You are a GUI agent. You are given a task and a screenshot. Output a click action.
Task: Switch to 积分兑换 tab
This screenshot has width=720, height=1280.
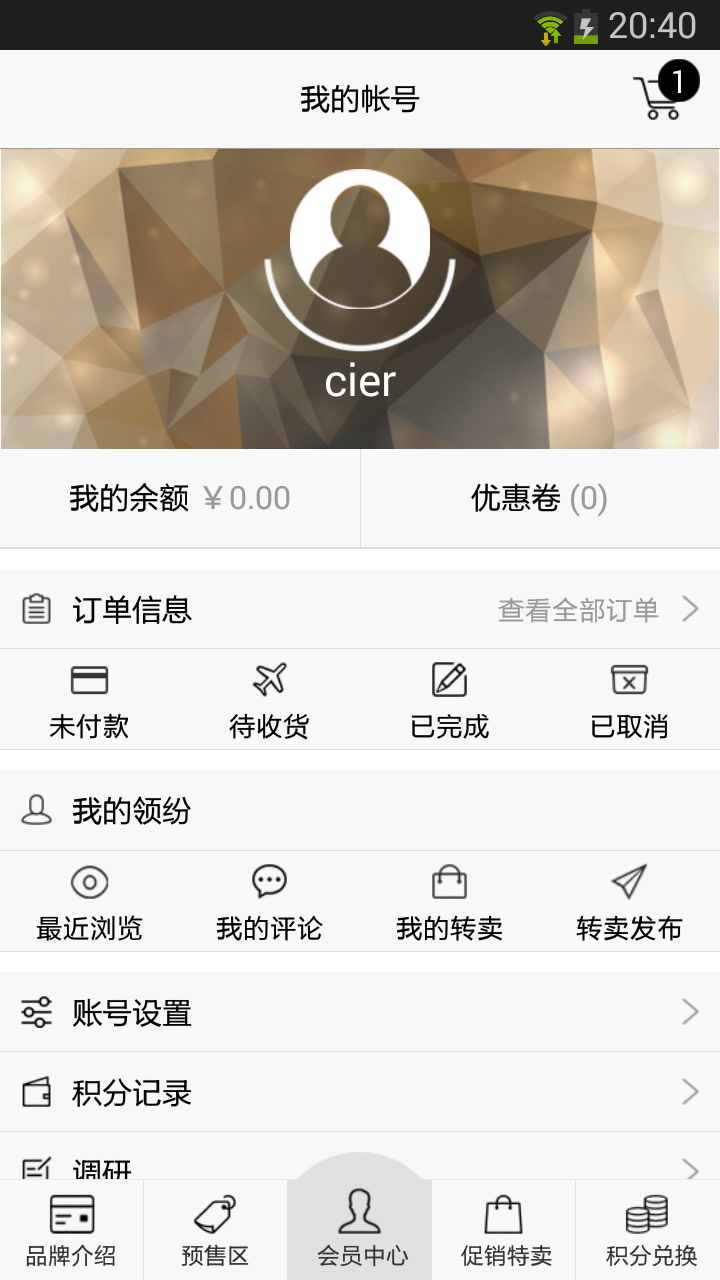click(650, 1232)
